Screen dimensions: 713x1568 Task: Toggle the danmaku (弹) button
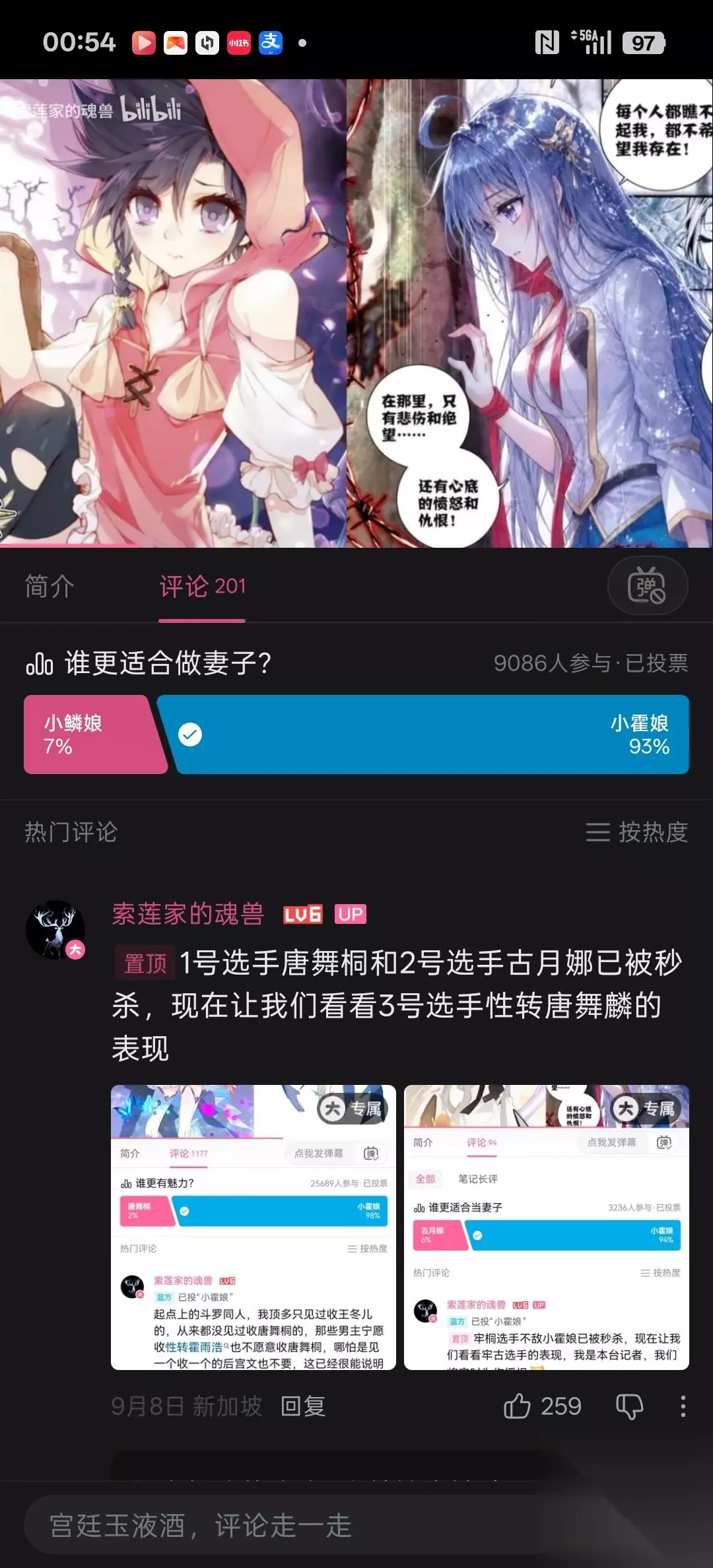point(647,585)
